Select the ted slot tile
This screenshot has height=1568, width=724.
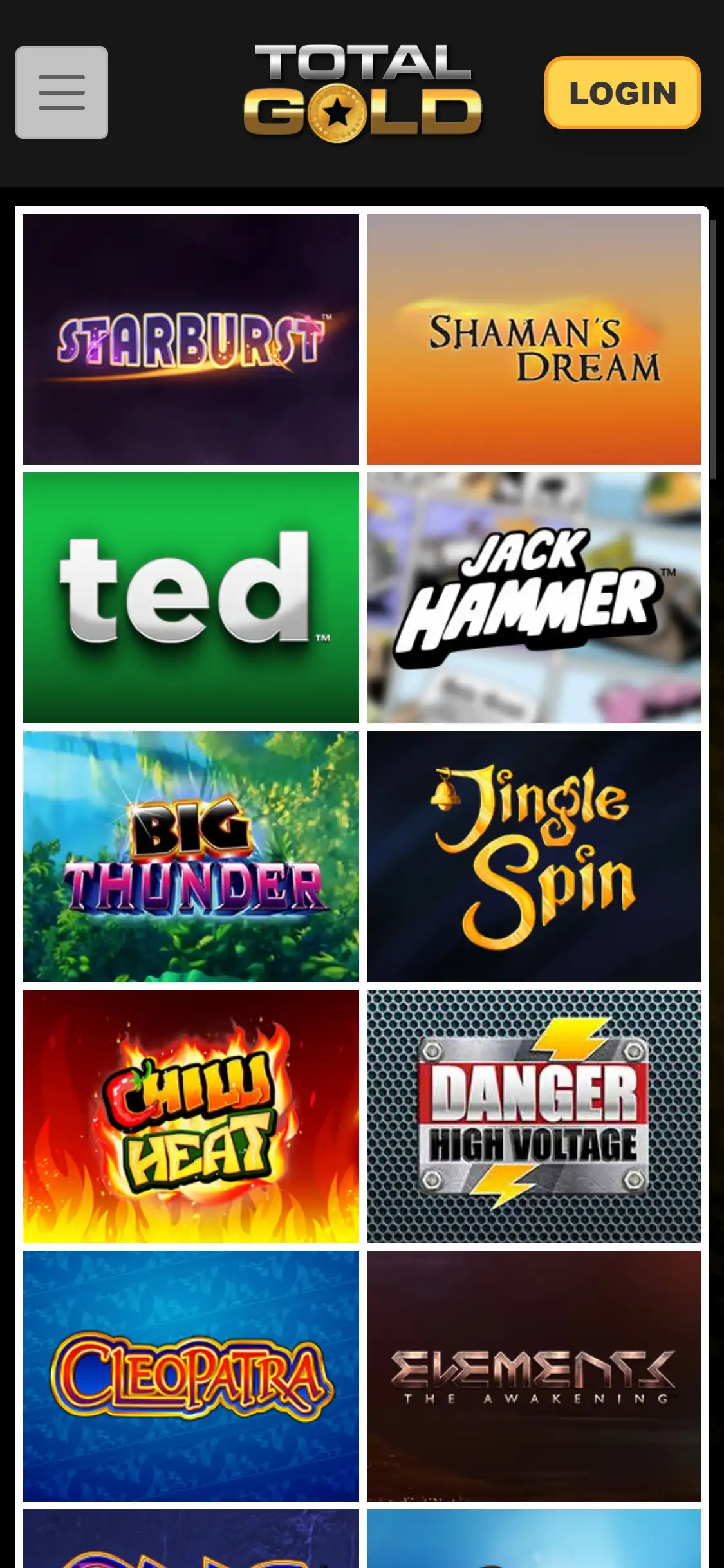point(191,598)
